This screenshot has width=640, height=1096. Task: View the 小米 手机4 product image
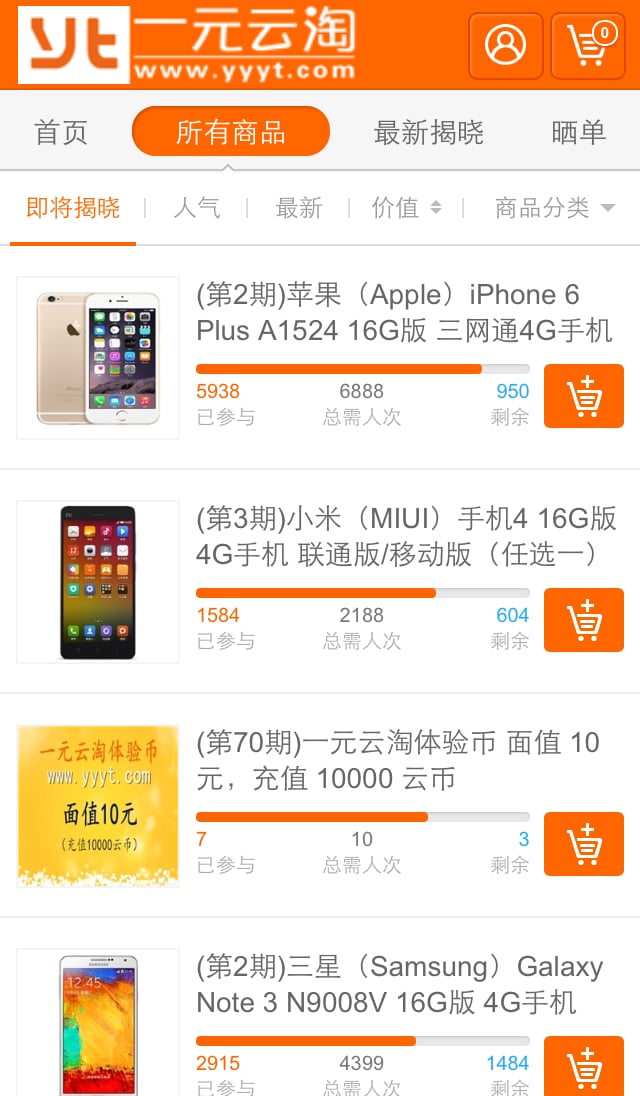(x=98, y=582)
